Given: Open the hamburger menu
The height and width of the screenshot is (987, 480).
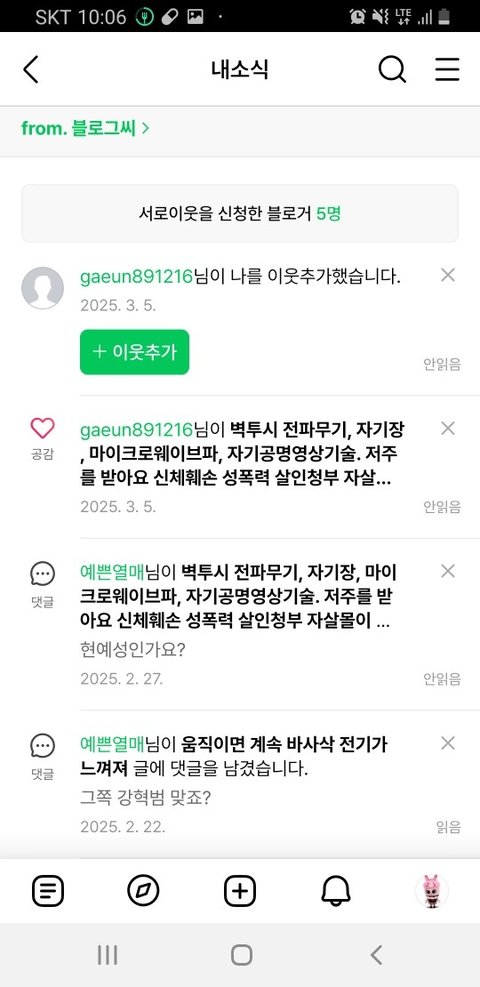Looking at the screenshot, I should tap(447, 69).
